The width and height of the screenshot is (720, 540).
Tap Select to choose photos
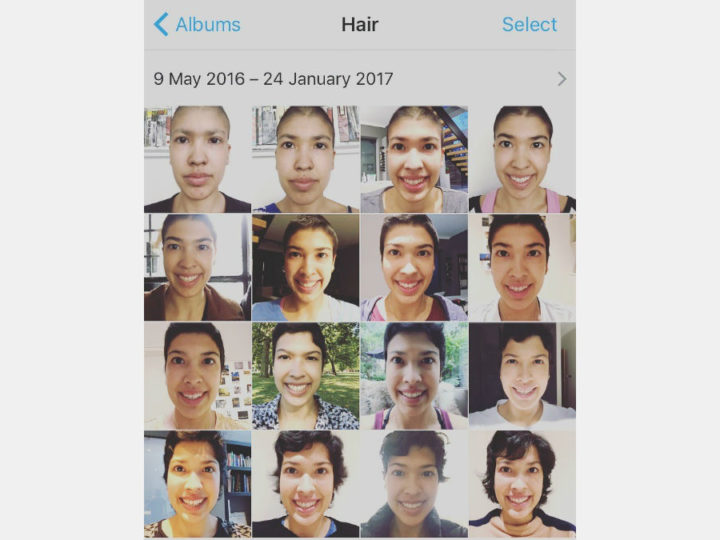point(529,25)
